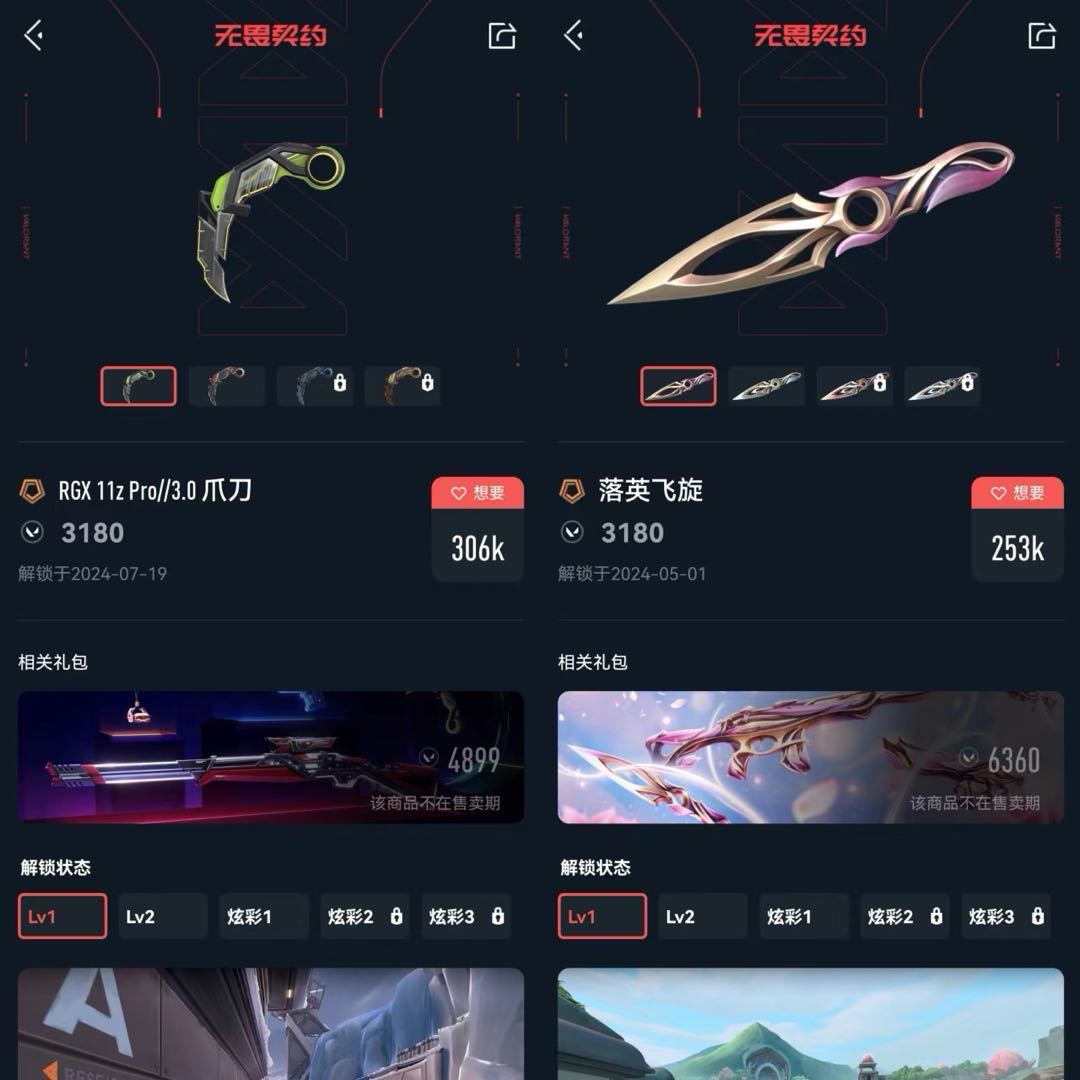The width and height of the screenshot is (1080, 1080).
Task: Switch to Lv2 for 落英飞旋
Action: [703, 916]
